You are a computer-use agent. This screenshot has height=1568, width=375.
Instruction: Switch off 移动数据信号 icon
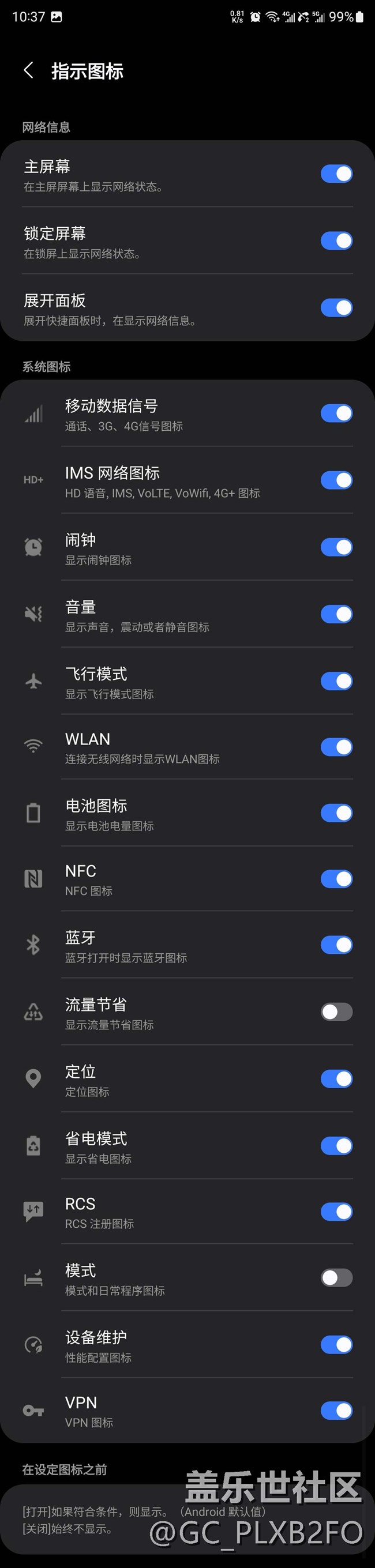point(337,414)
